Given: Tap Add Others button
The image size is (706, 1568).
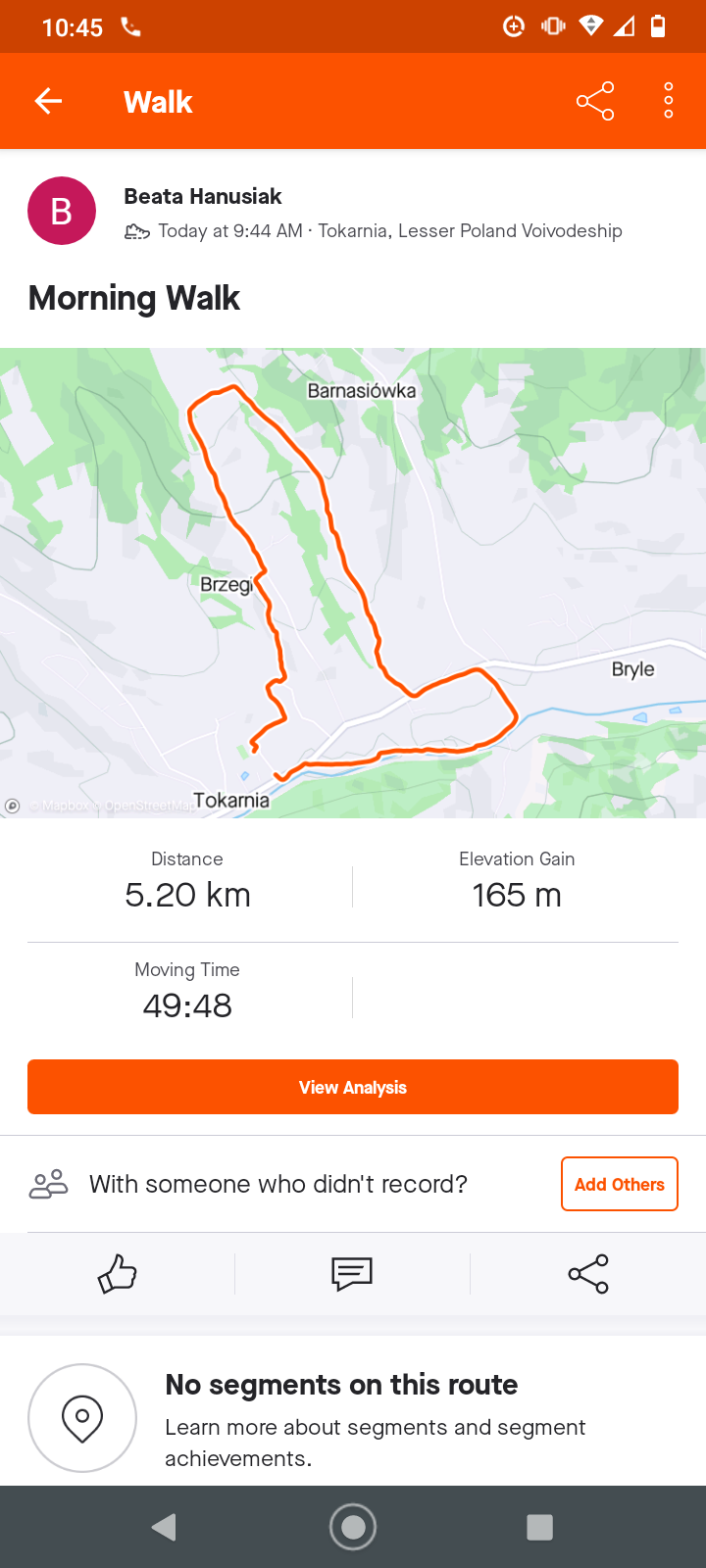Looking at the screenshot, I should pos(620,1184).
